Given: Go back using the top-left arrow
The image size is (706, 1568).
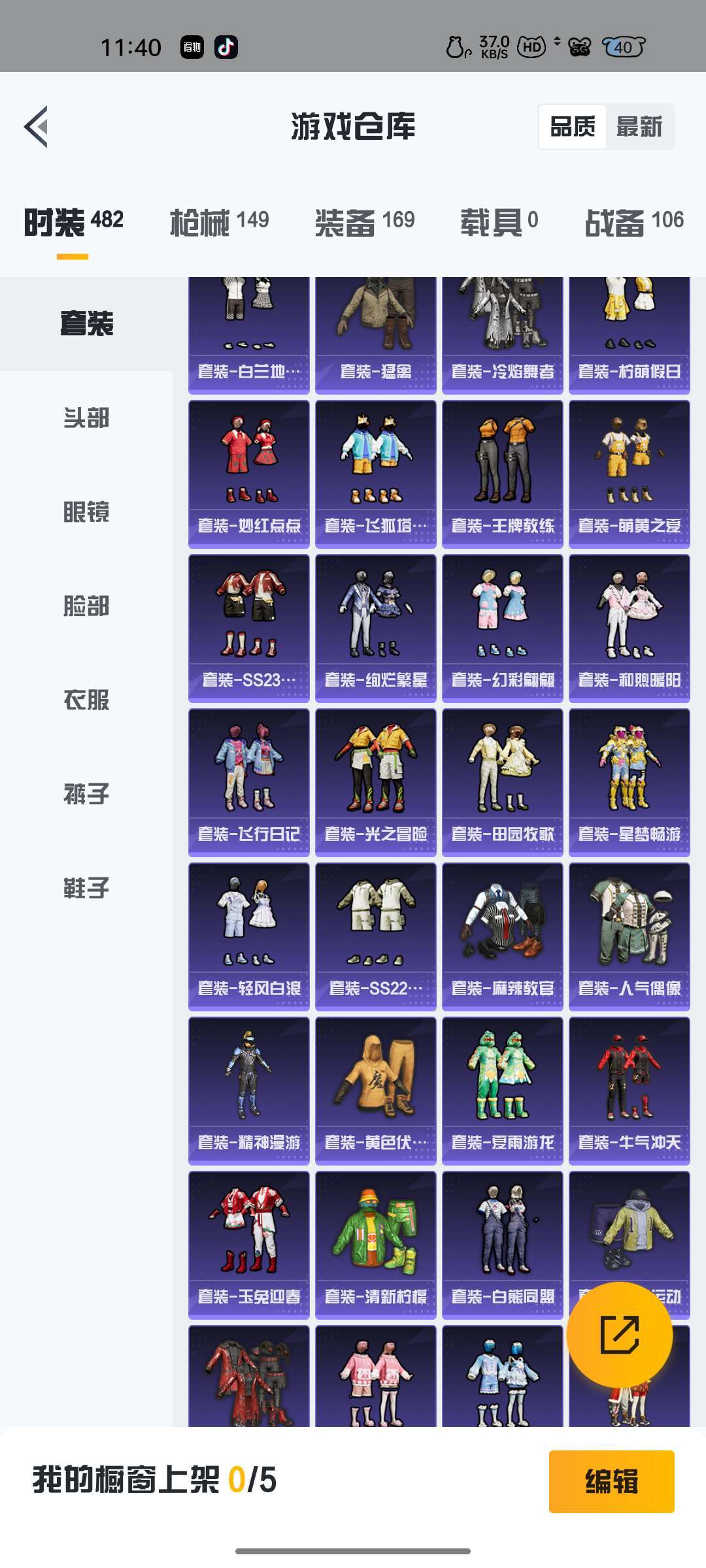Looking at the screenshot, I should coord(37,127).
